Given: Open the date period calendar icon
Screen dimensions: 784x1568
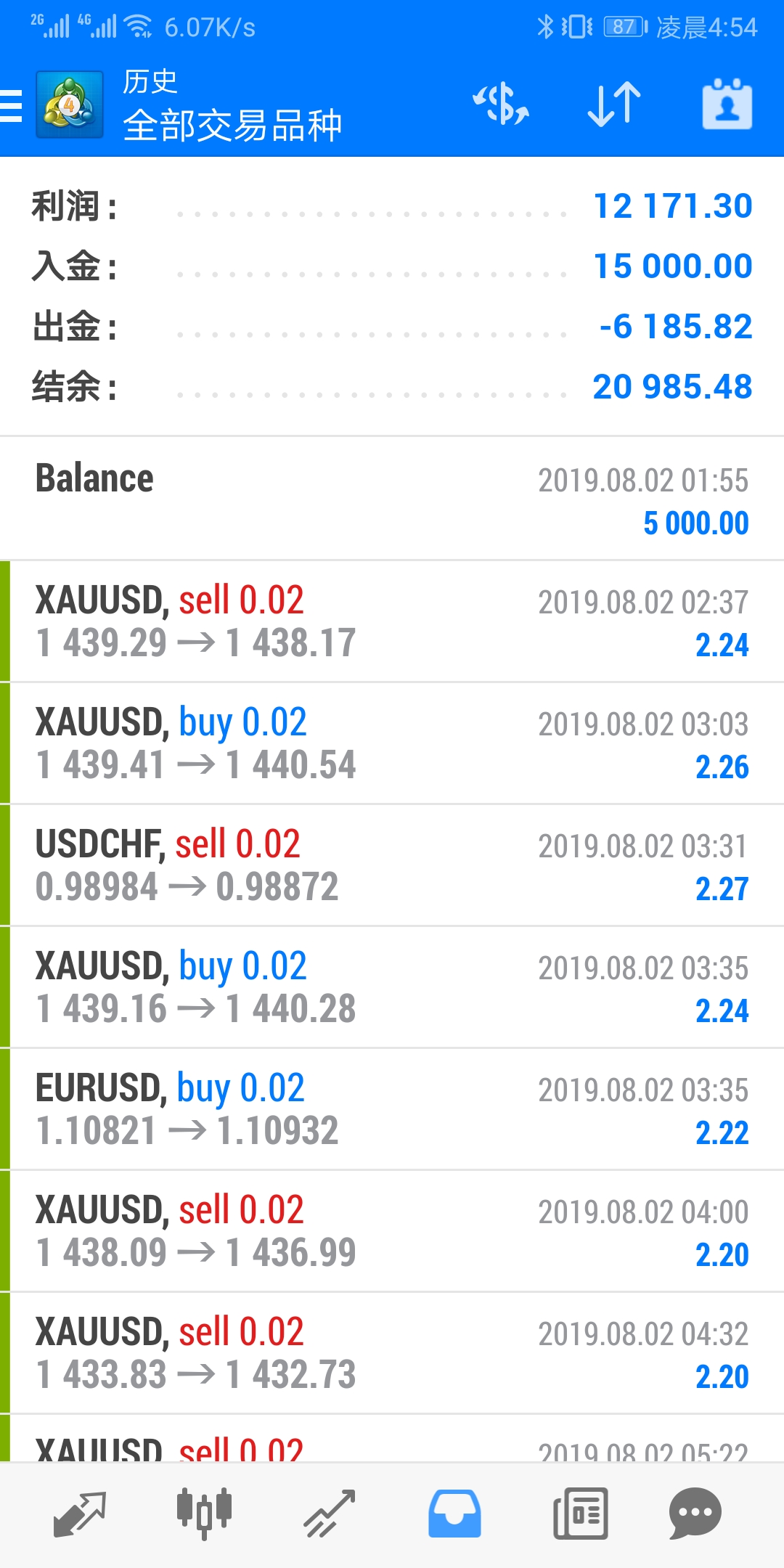Looking at the screenshot, I should [x=727, y=104].
